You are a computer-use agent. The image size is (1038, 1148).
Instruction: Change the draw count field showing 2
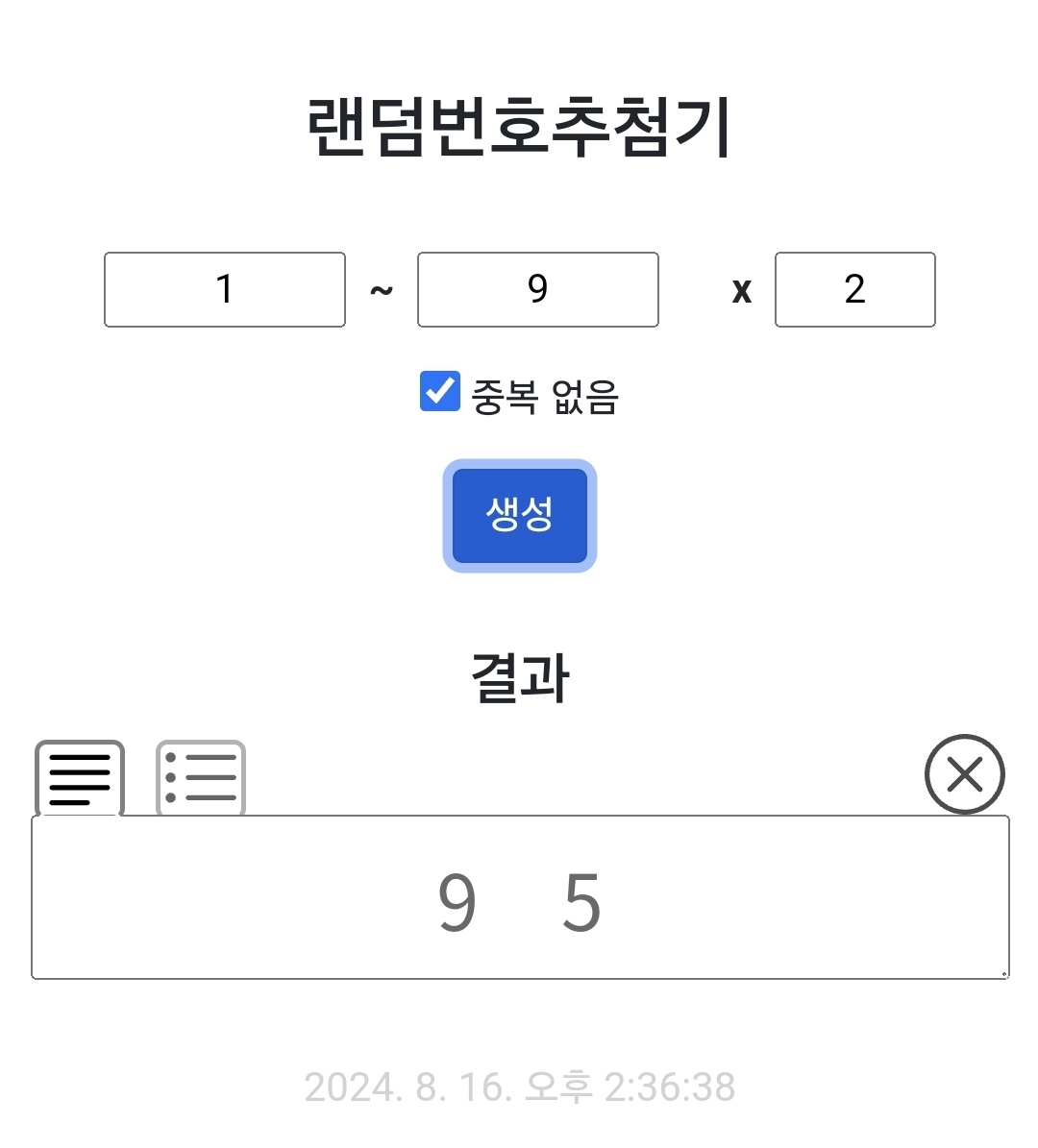point(854,289)
